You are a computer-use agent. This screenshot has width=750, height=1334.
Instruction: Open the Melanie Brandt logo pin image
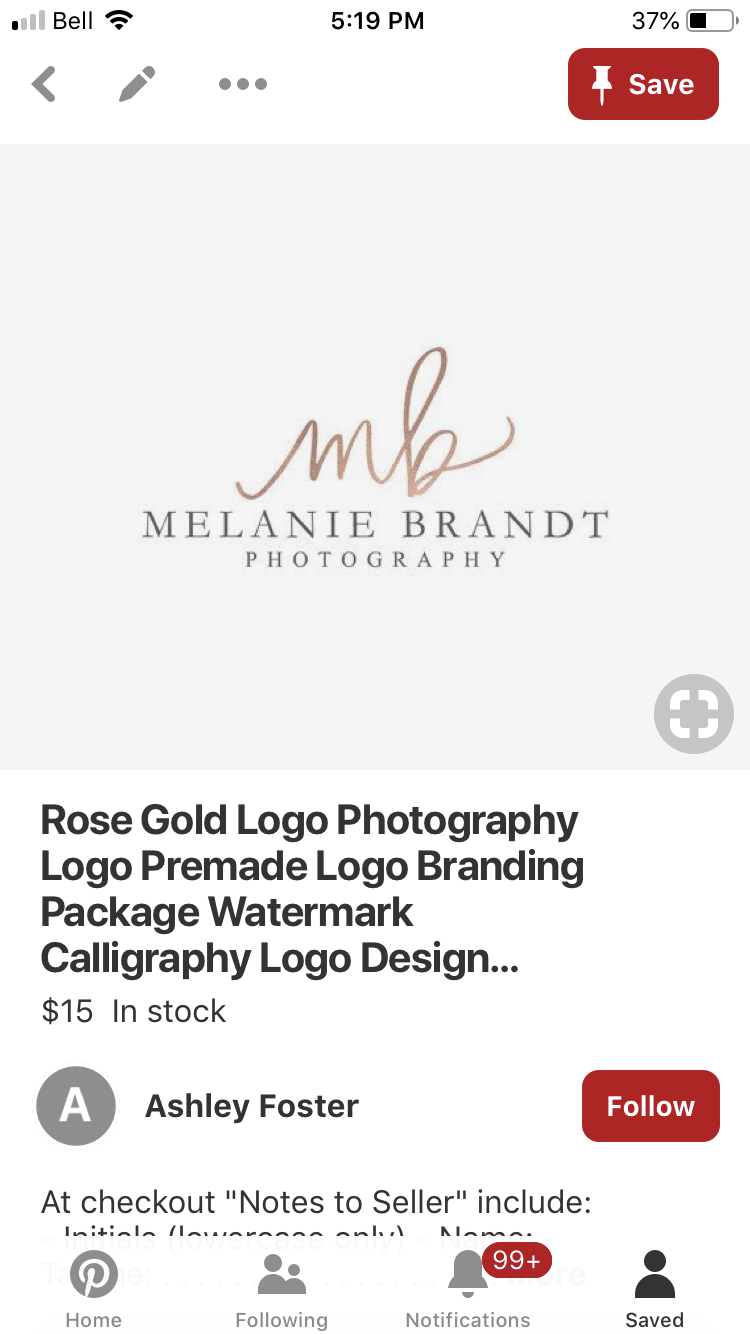(x=375, y=457)
